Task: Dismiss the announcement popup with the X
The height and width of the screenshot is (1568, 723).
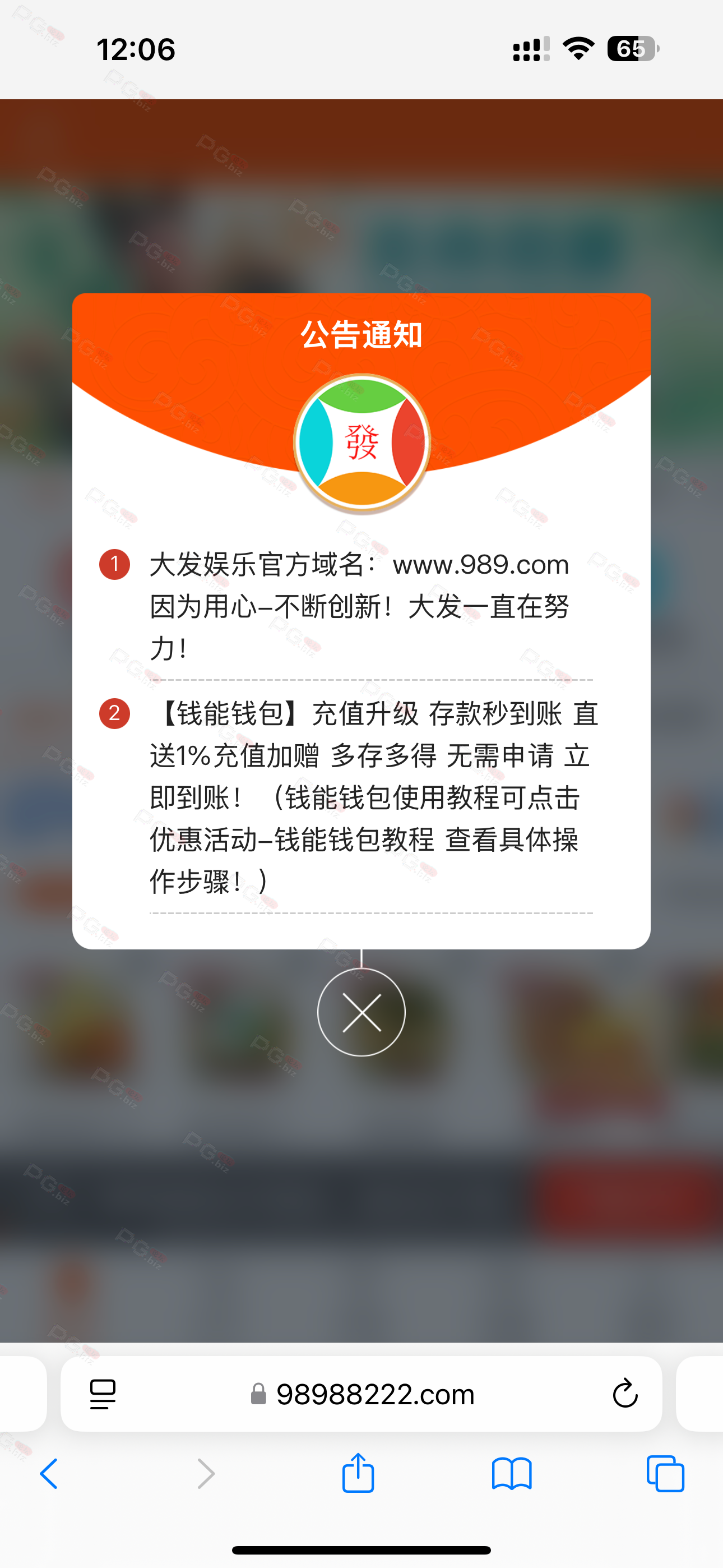Action: pos(361,1012)
